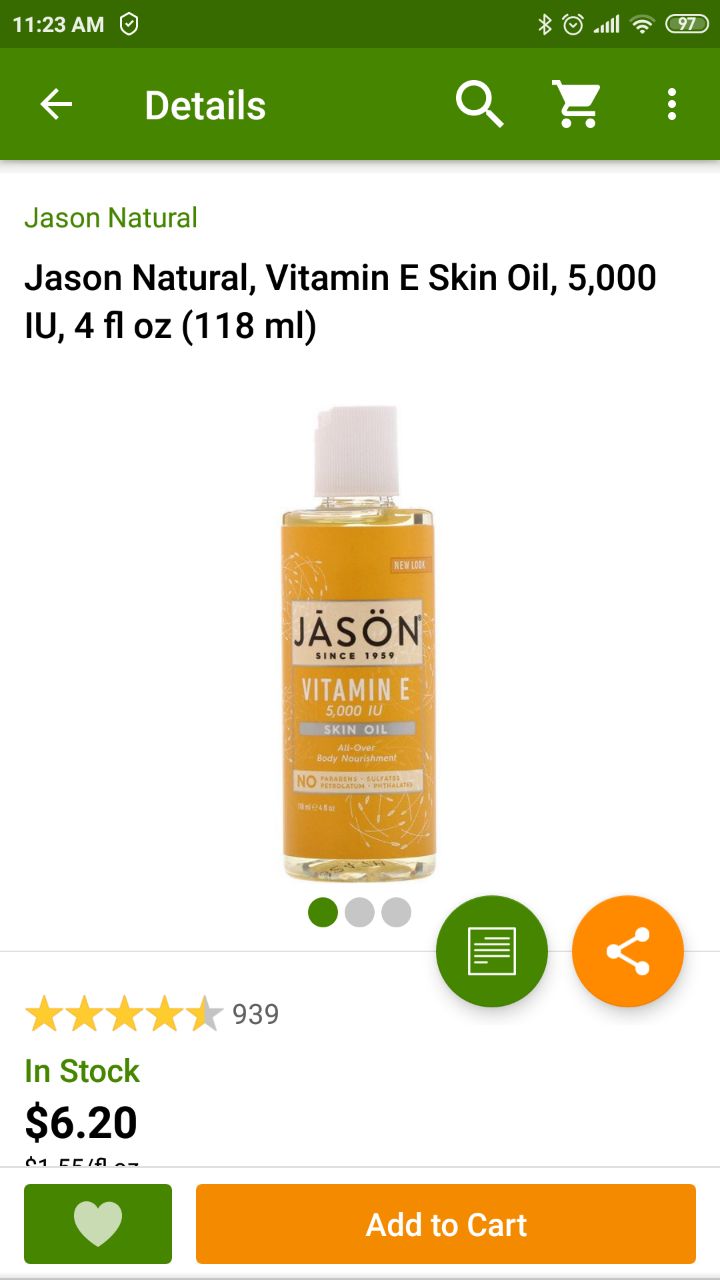This screenshot has width=720, height=1280.
Task: Open the shopping cart
Action: tap(576, 104)
